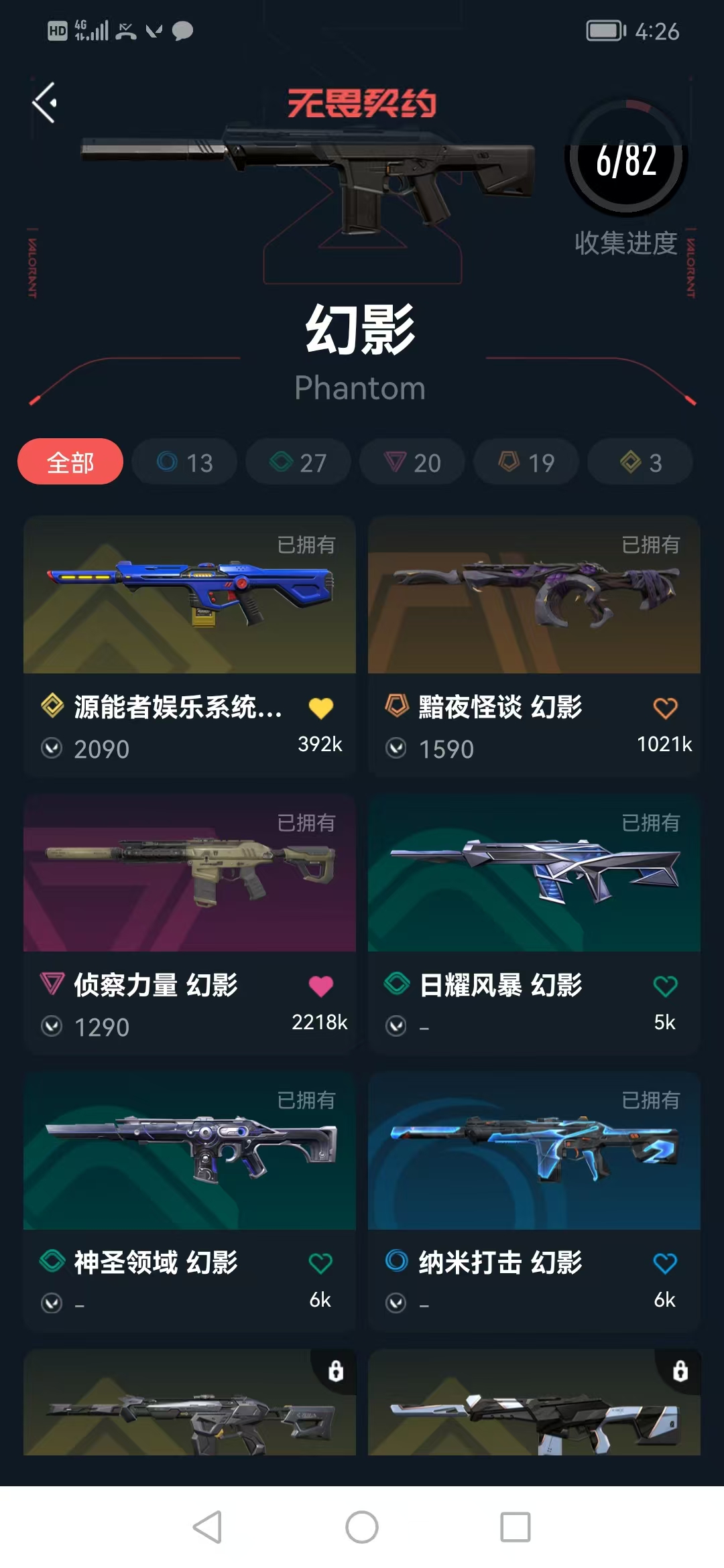Like the 日耀风暴 幻影 skin
The height and width of the screenshot is (1568, 724).
[x=665, y=986]
